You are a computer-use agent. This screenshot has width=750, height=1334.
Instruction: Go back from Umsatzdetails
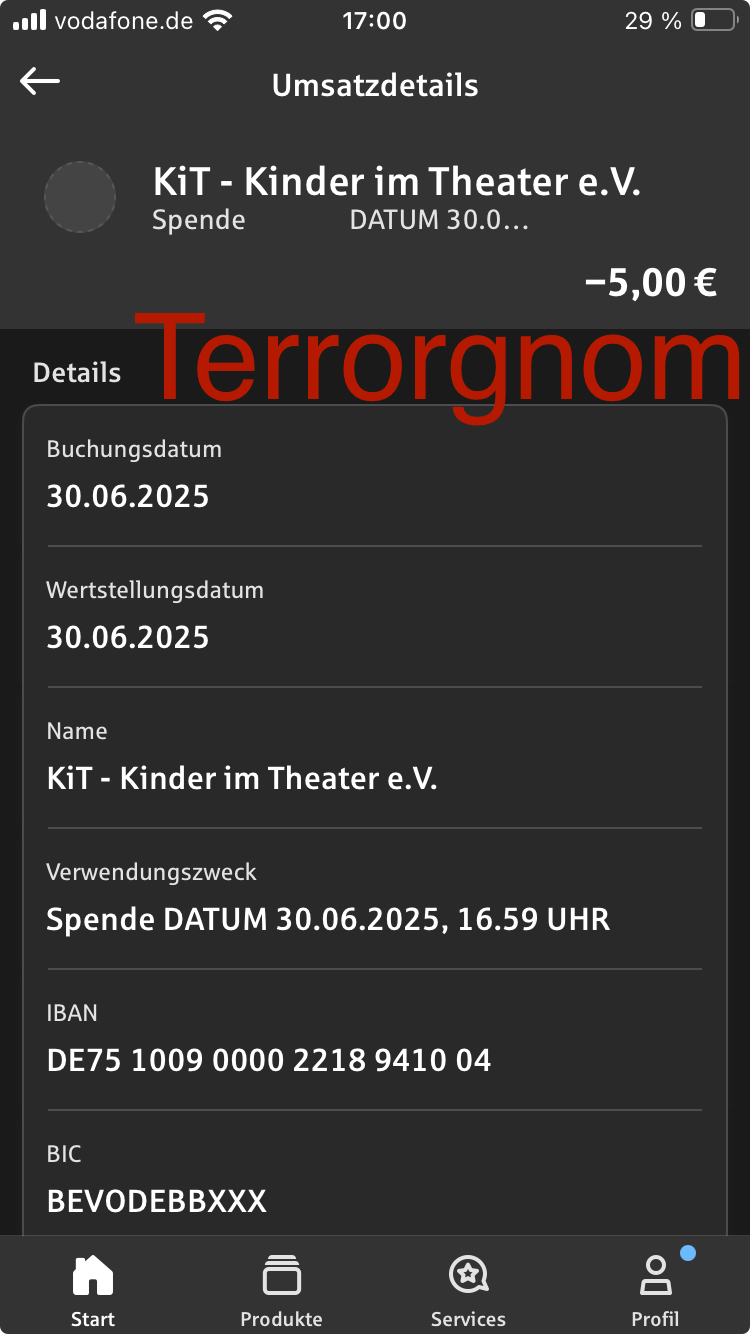coord(40,83)
